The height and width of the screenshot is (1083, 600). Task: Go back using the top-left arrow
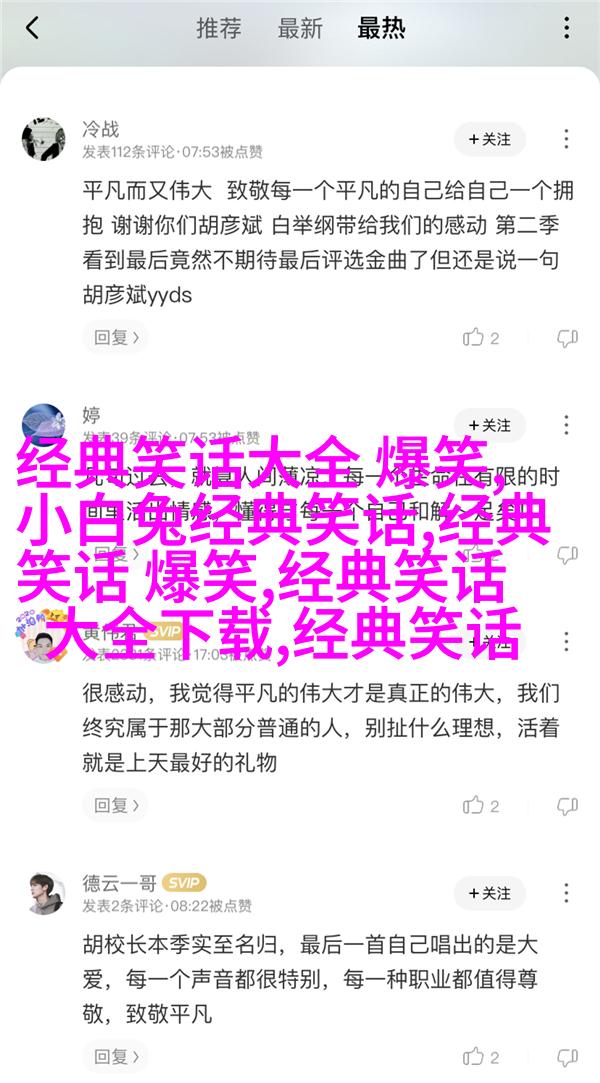pos(33,28)
